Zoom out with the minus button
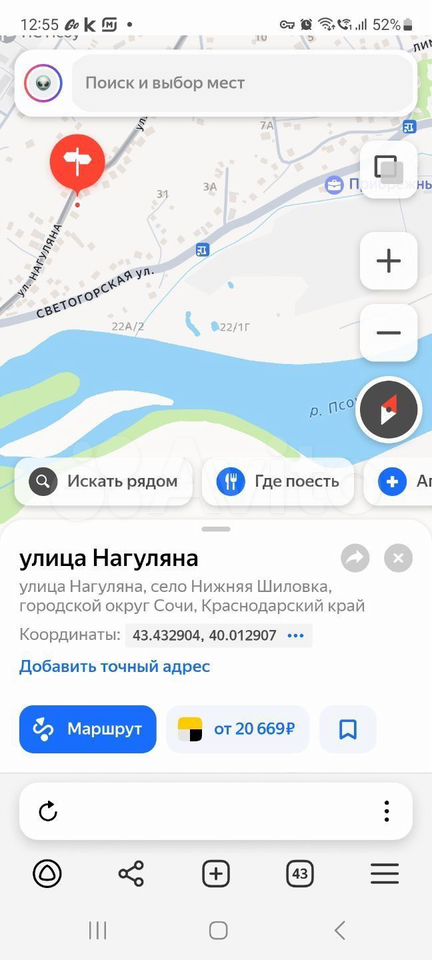The height and width of the screenshot is (960, 432). tap(389, 333)
